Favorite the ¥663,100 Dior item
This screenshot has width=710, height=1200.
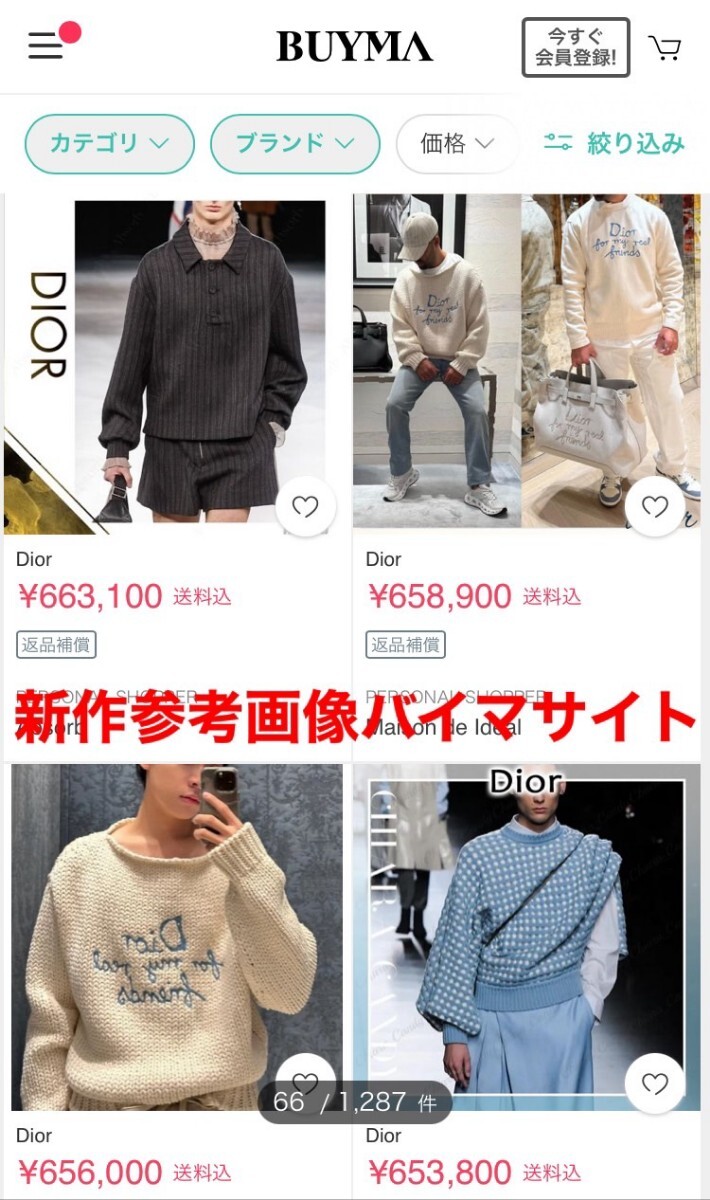click(305, 507)
